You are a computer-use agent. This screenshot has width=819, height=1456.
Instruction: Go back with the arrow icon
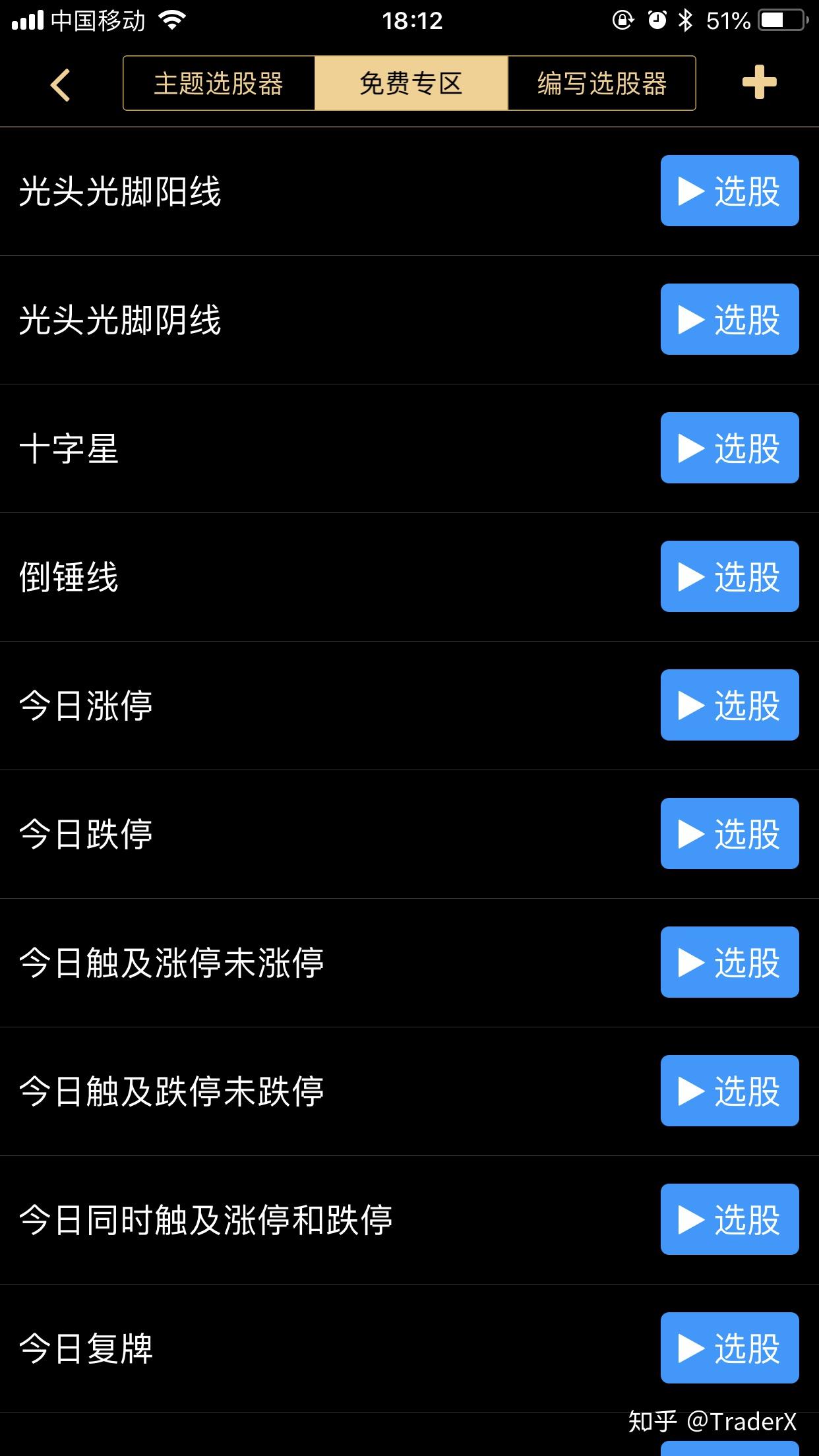click(x=61, y=84)
